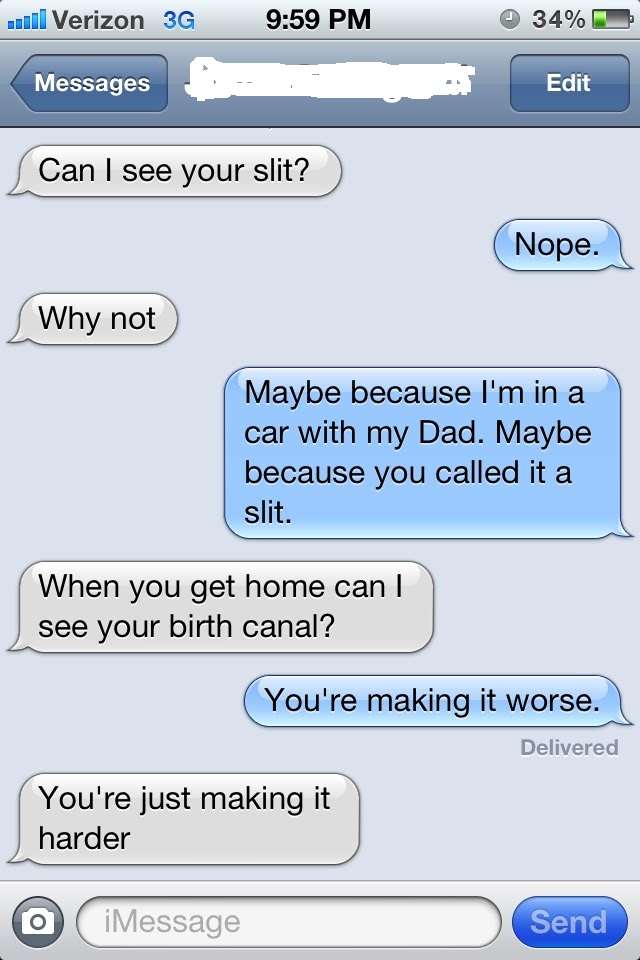Image resolution: width=640 pixels, height=960 pixels.
Task: Tap the Edit button
Action: pos(569,83)
